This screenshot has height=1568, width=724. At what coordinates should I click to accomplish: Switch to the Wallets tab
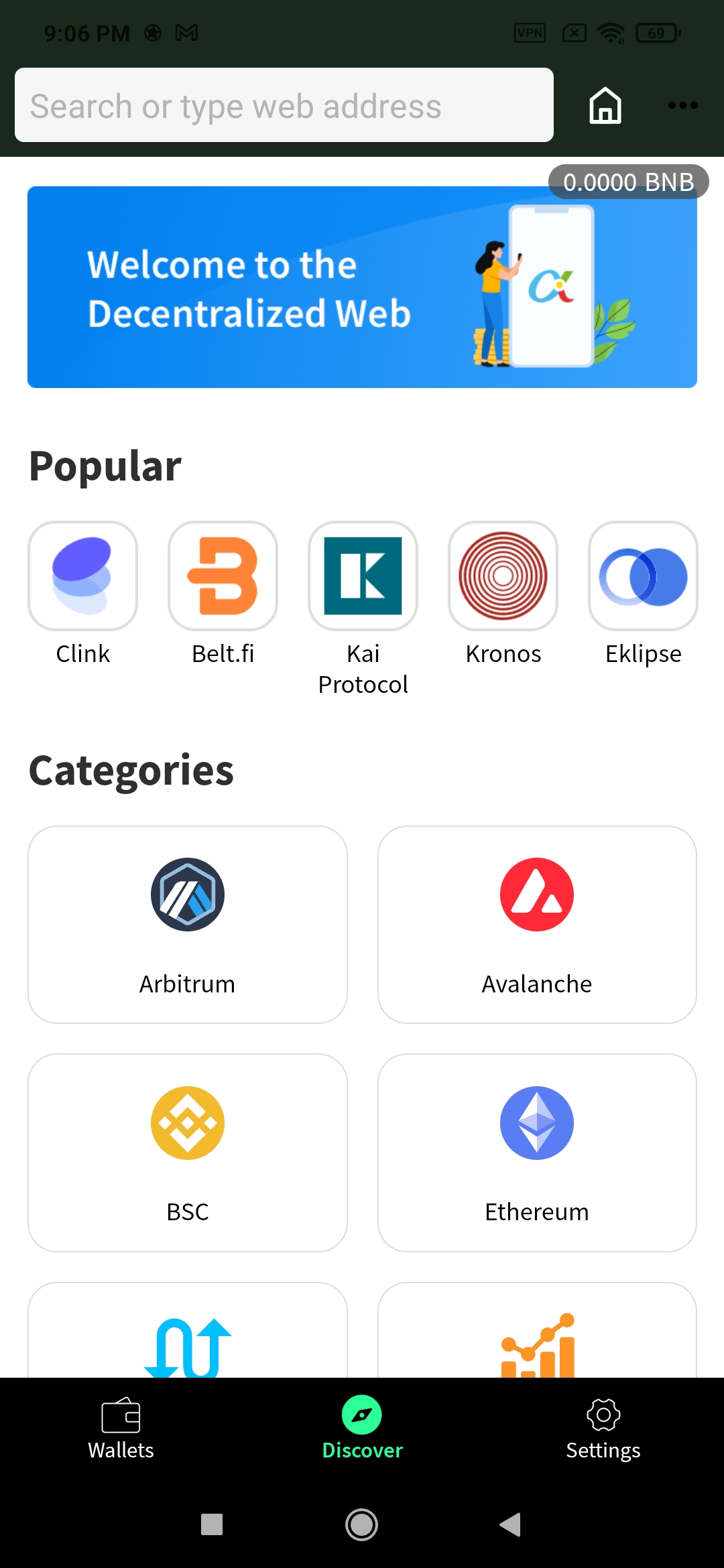(x=121, y=1427)
